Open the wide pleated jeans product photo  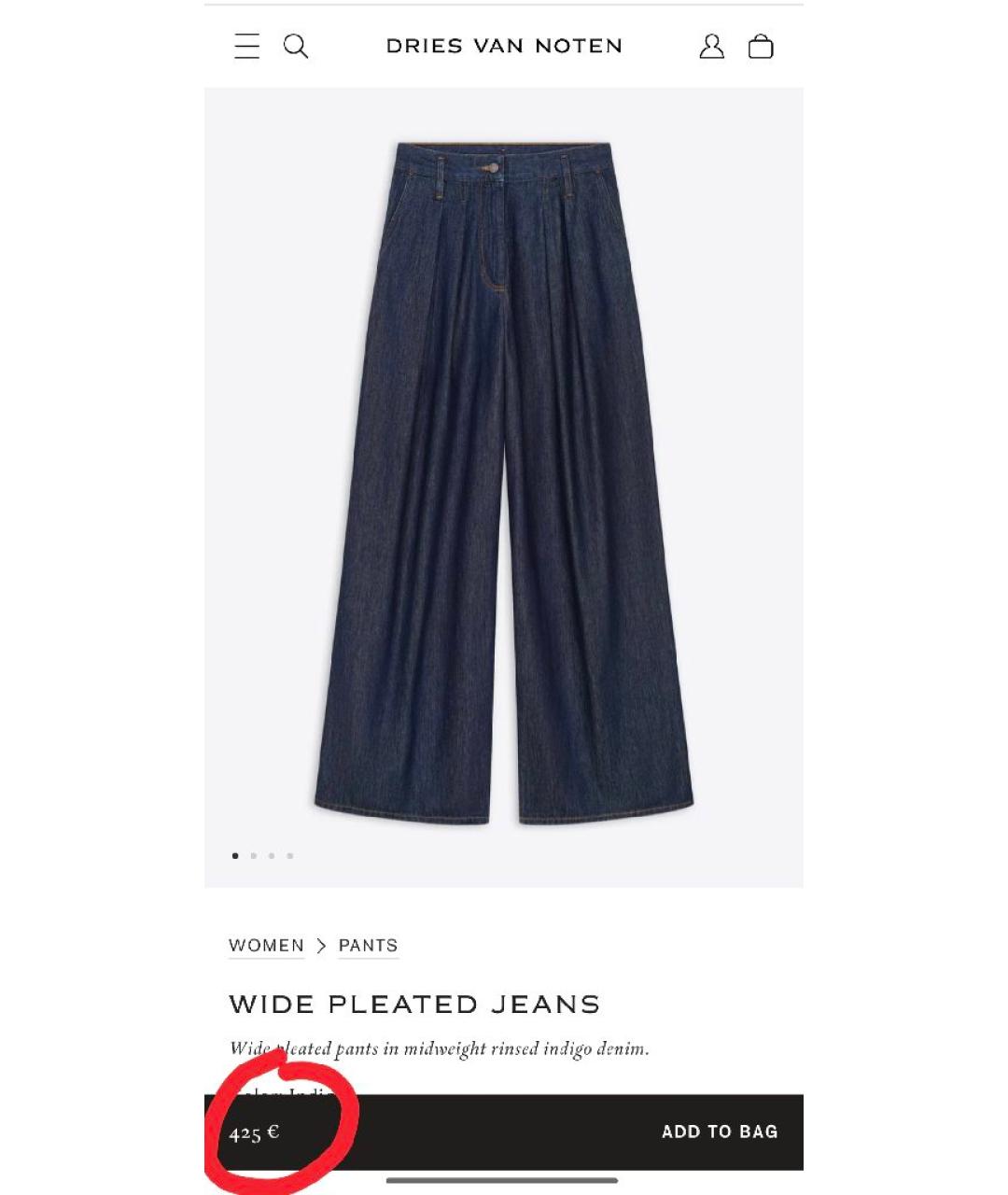(504, 485)
